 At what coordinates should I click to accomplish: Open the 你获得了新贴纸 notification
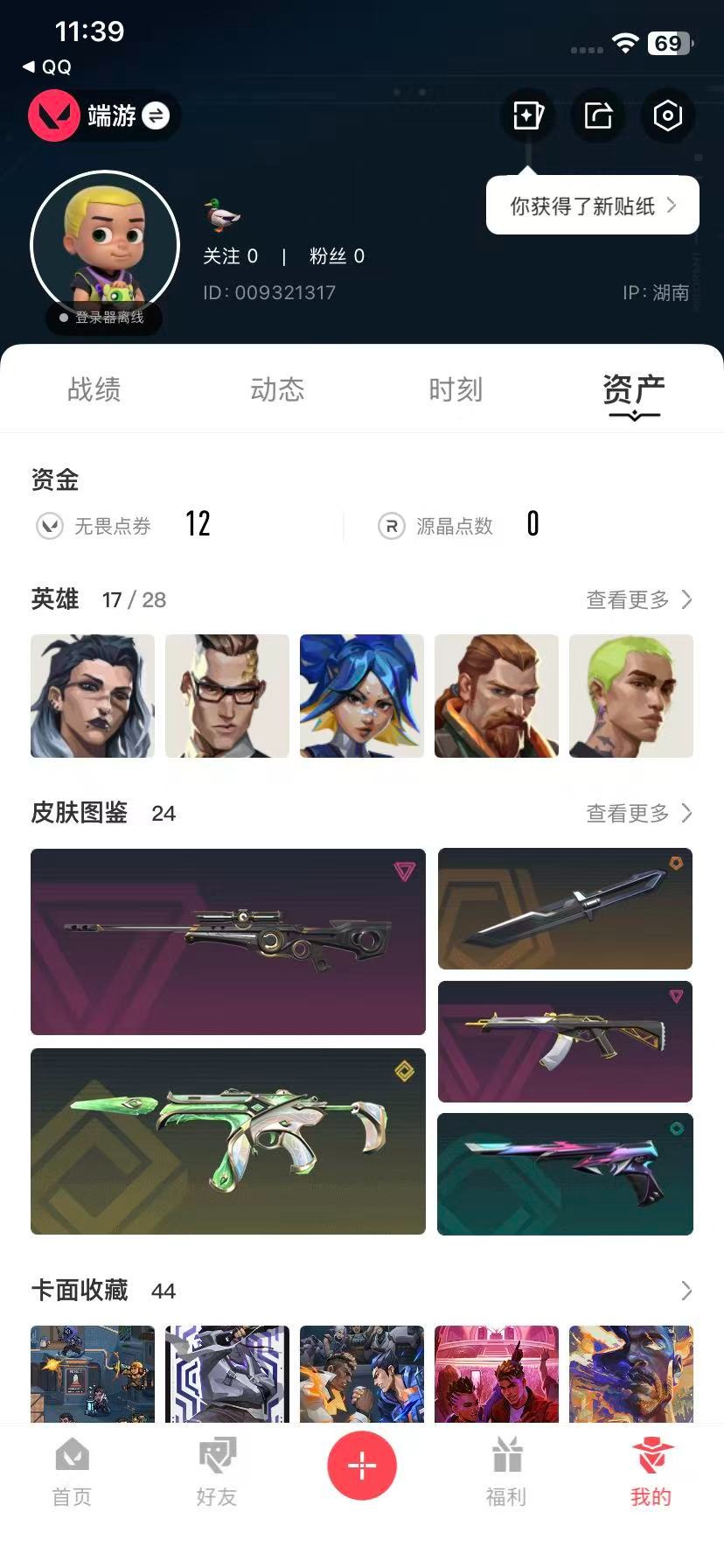tap(592, 205)
